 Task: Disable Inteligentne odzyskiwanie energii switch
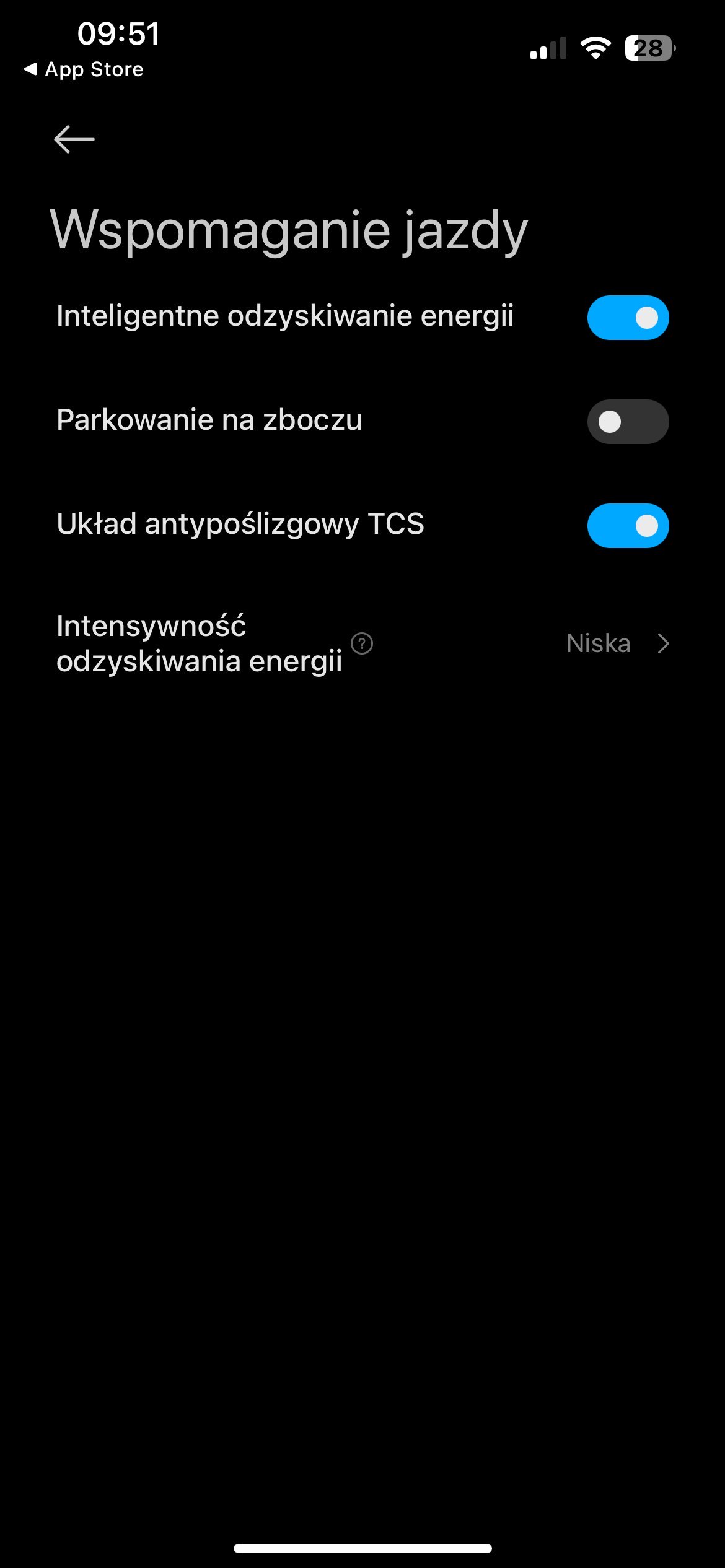coord(628,318)
